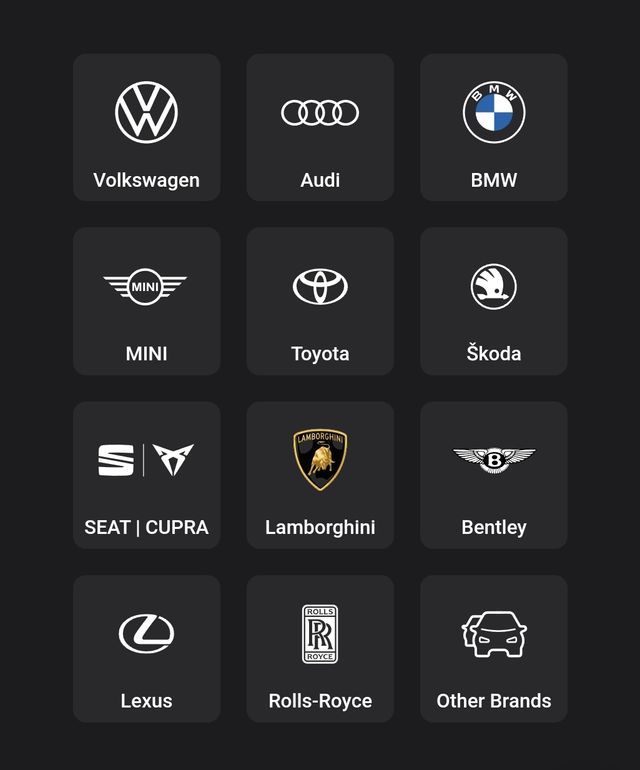Select the Lamborghini brand card
640x770 pixels.
(320, 475)
